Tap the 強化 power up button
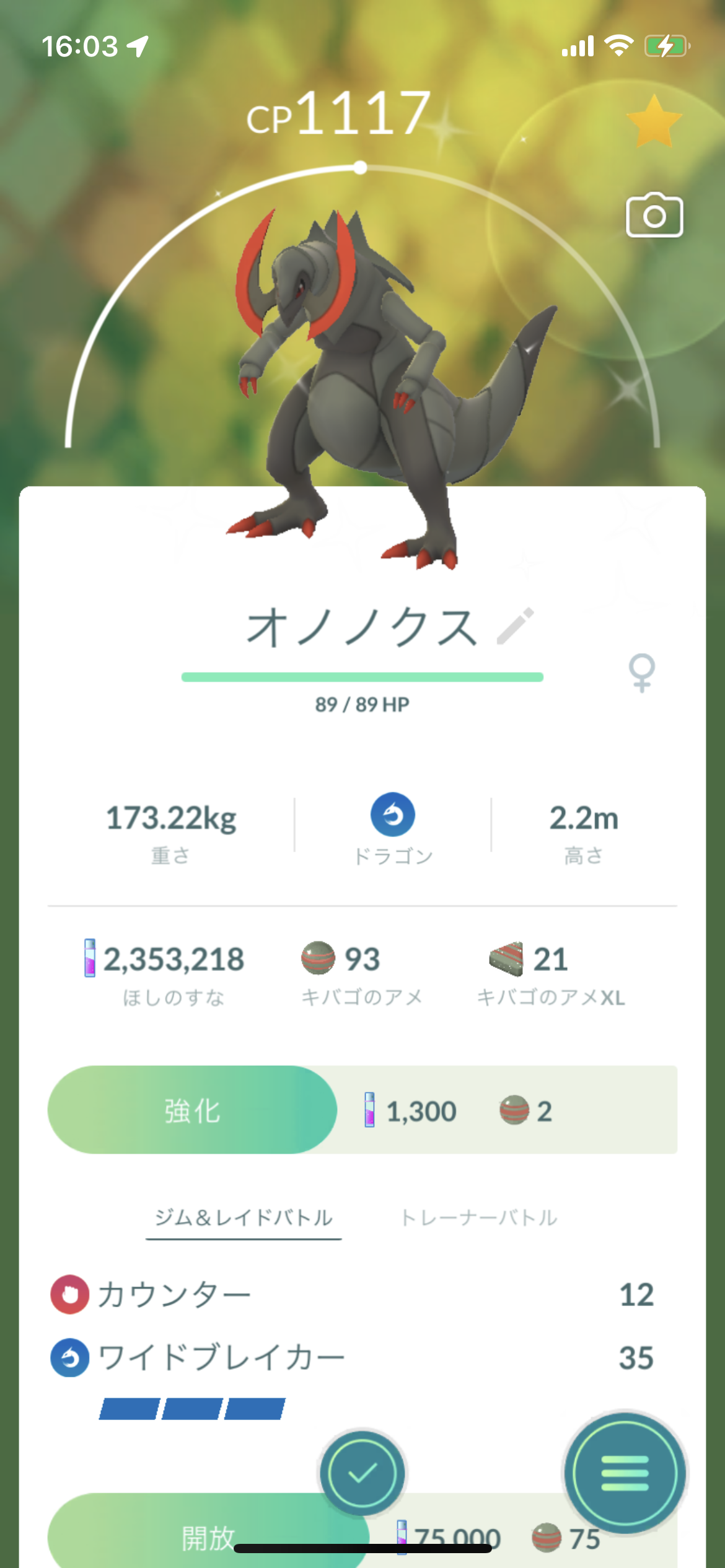 pyautogui.click(x=193, y=1109)
